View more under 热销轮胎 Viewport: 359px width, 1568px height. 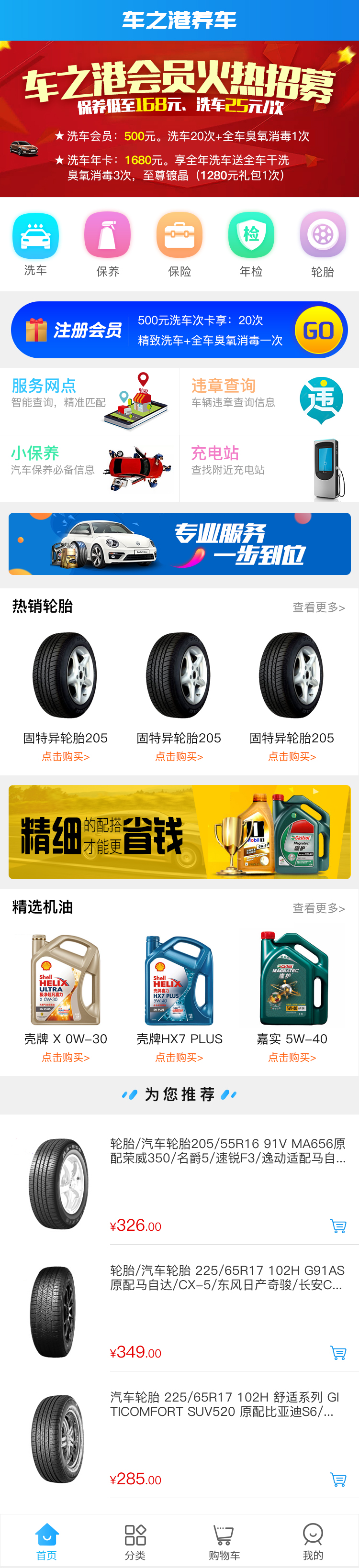point(318,607)
